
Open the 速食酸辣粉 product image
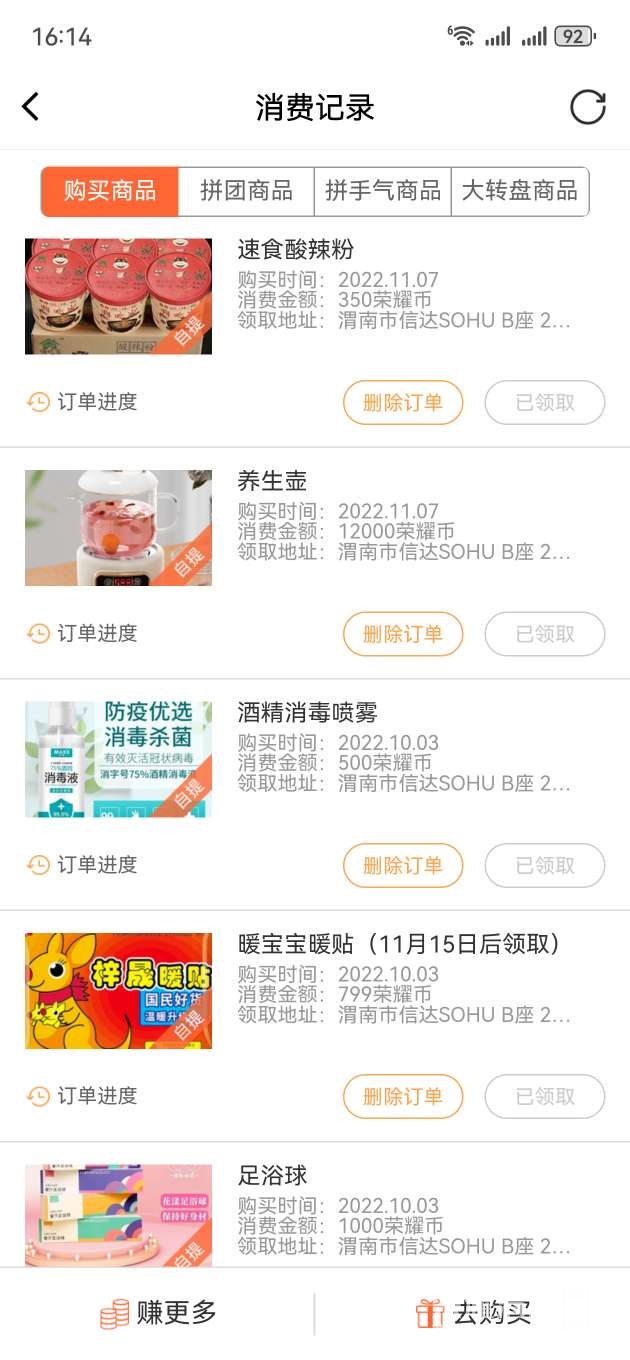118,296
